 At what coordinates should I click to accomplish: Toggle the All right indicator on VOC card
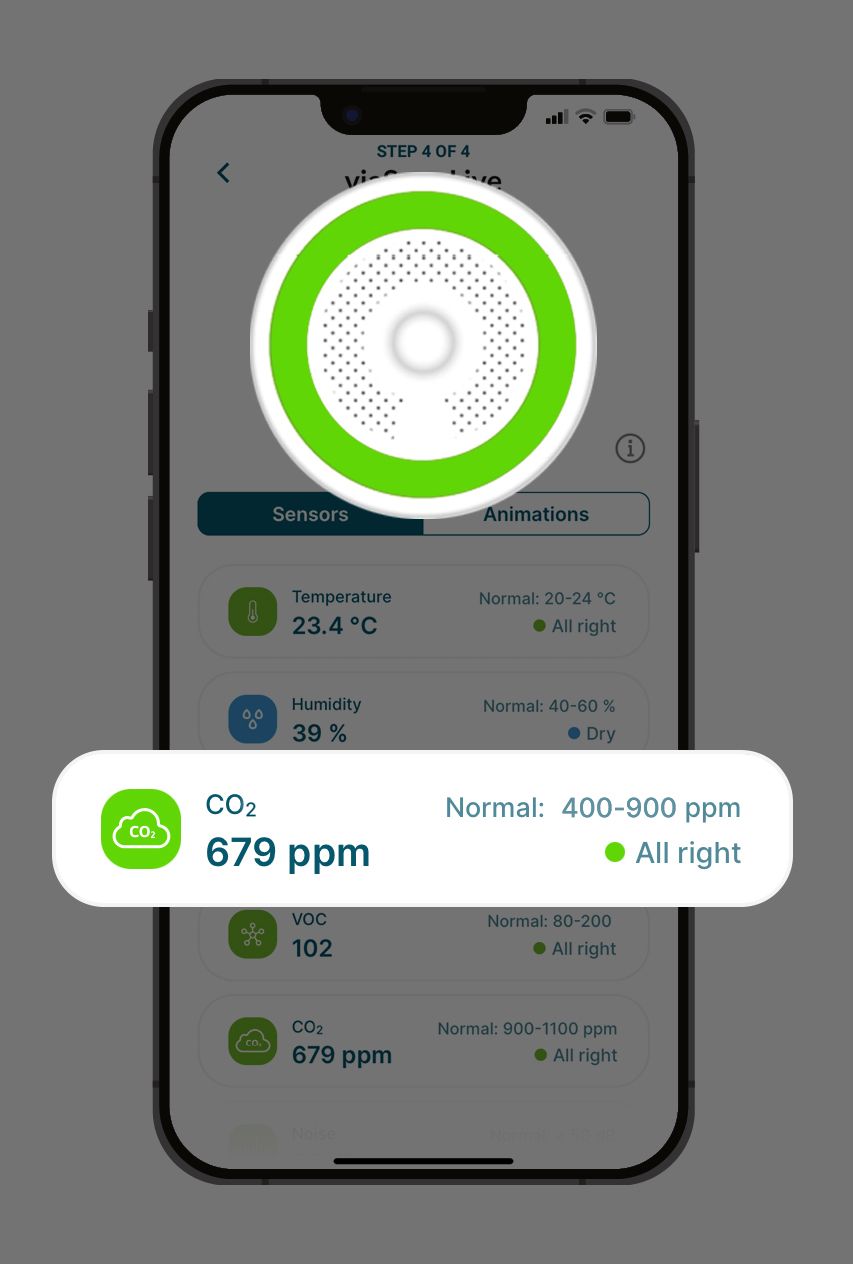tap(538, 948)
